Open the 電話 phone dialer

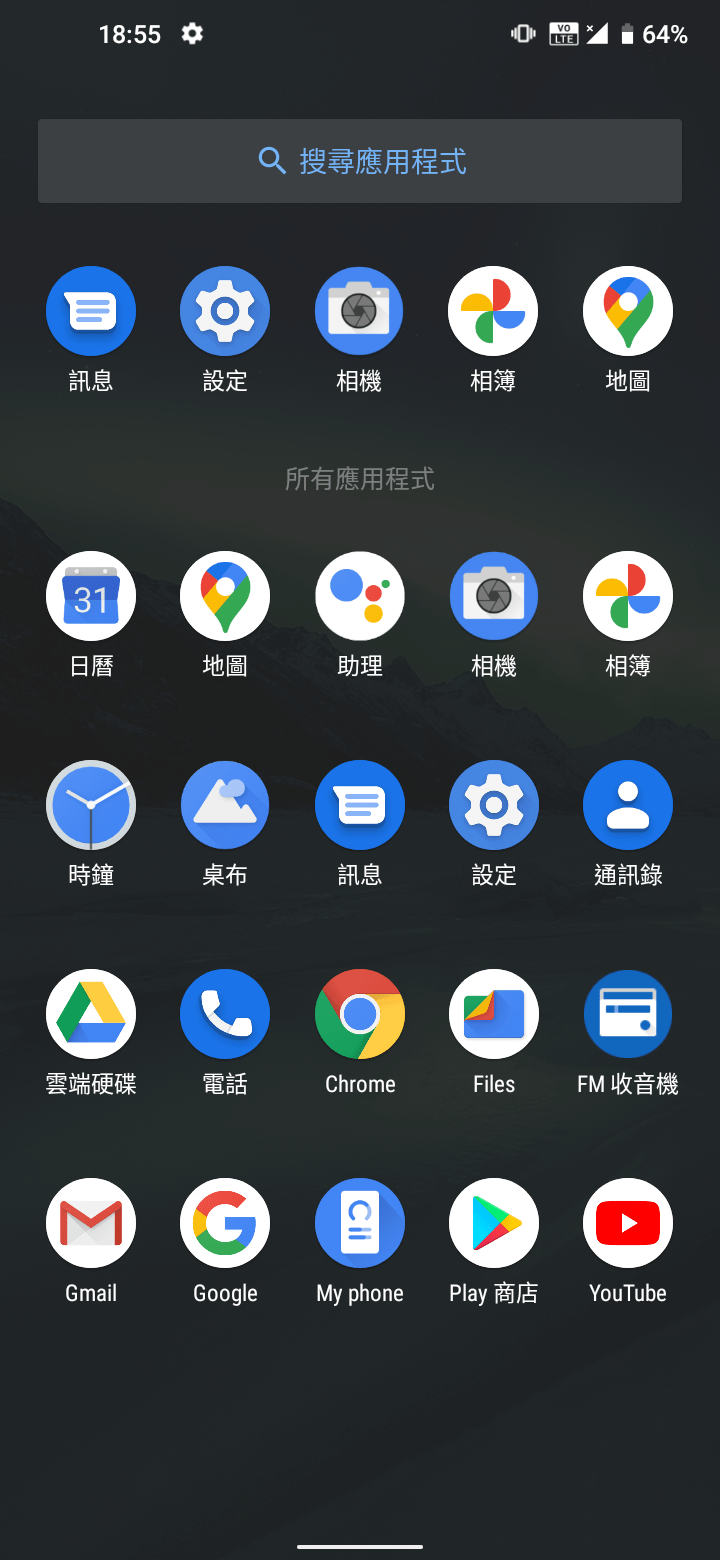pyautogui.click(x=225, y=1015)
